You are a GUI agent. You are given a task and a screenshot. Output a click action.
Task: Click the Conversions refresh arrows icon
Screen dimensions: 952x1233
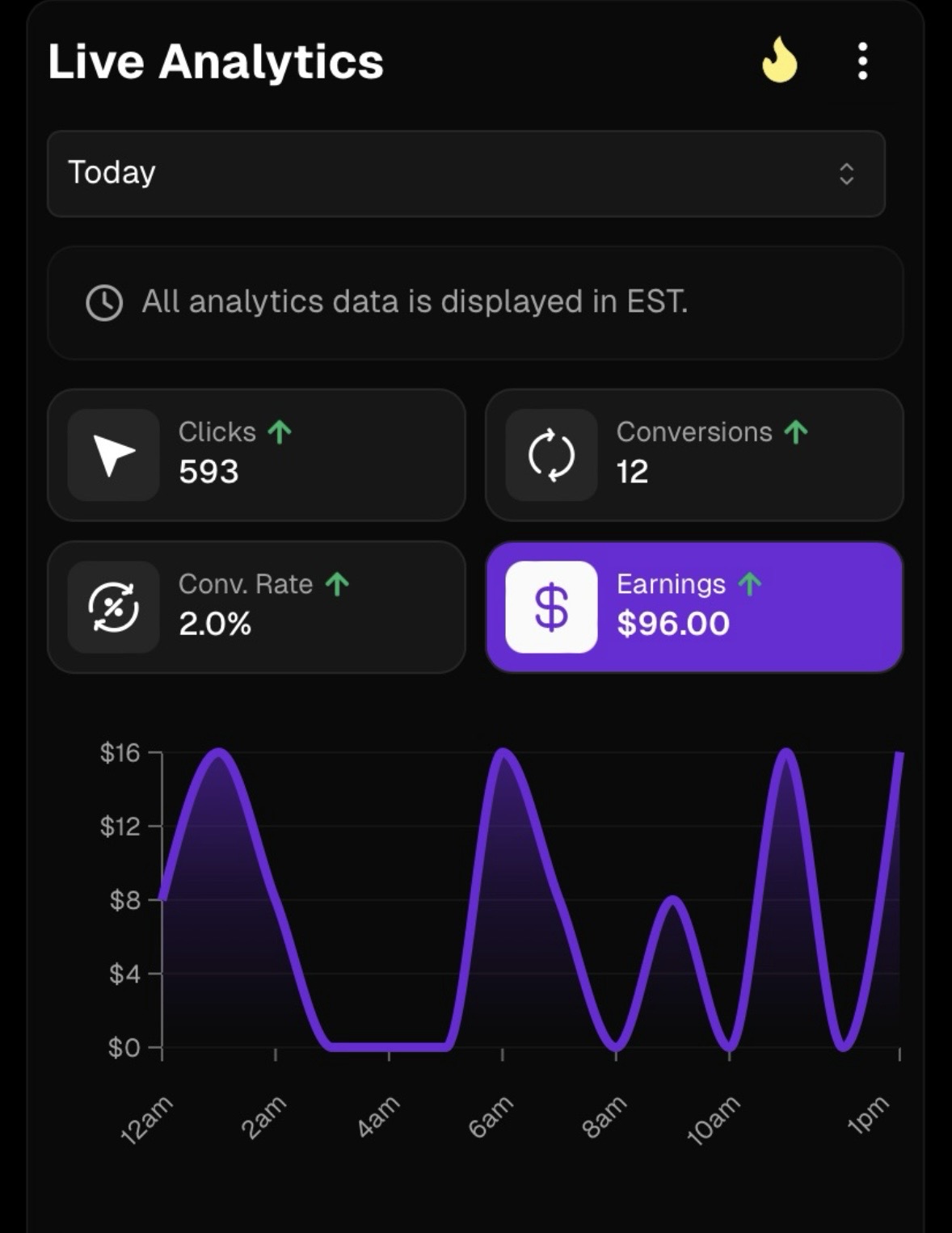(x=550, y=453)
